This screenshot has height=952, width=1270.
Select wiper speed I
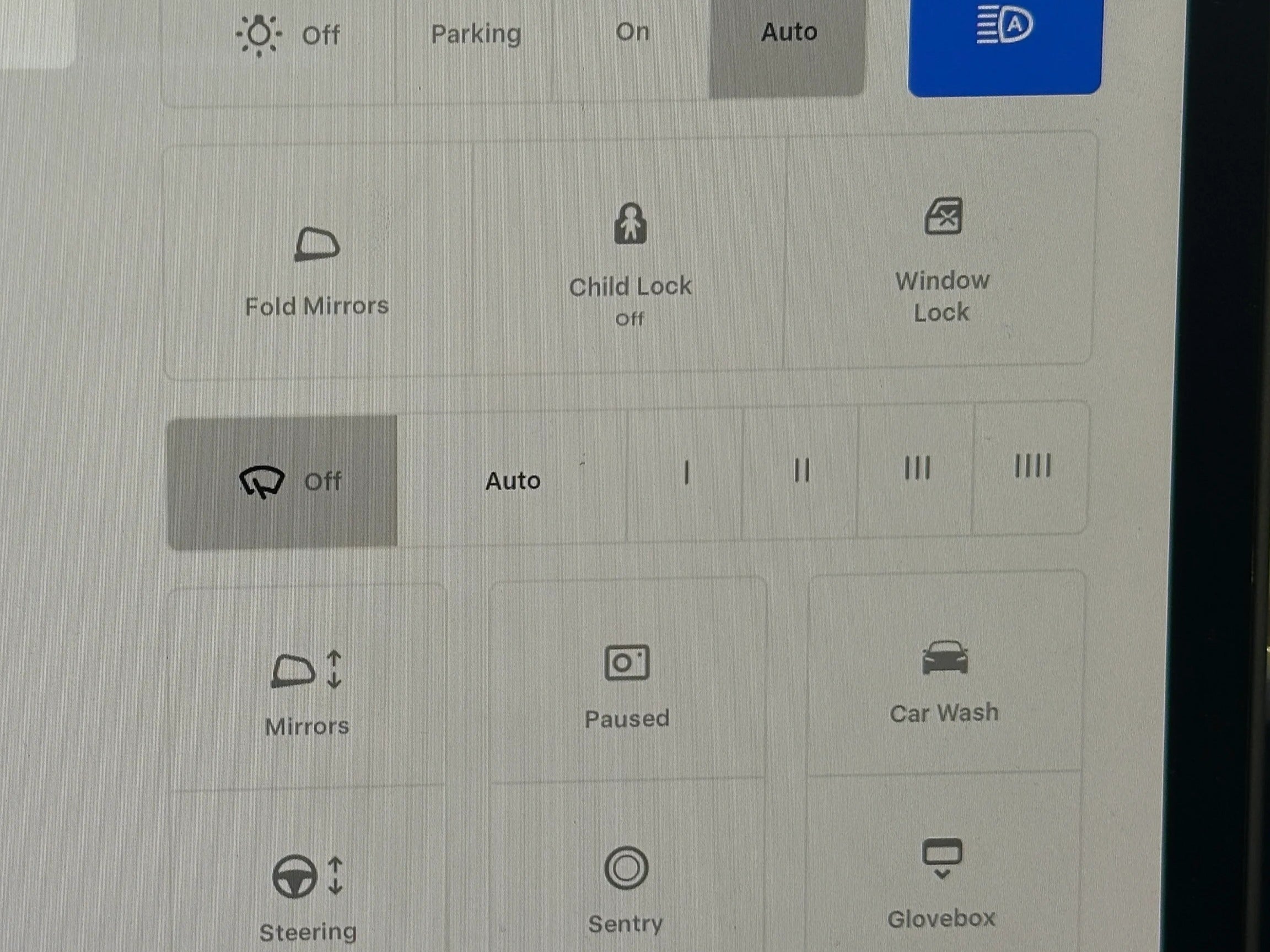point(686,474)
